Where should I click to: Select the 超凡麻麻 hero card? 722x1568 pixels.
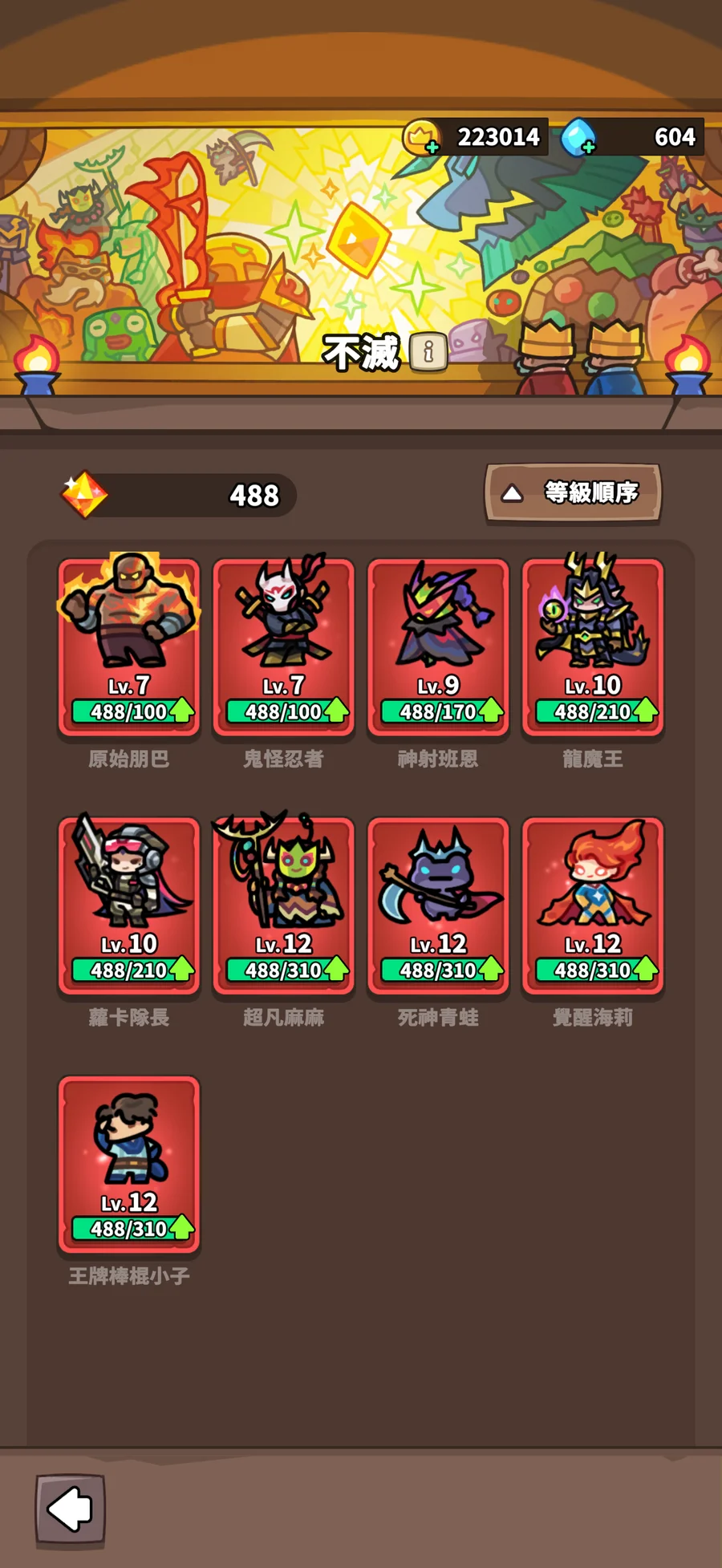tap(283, 905)
